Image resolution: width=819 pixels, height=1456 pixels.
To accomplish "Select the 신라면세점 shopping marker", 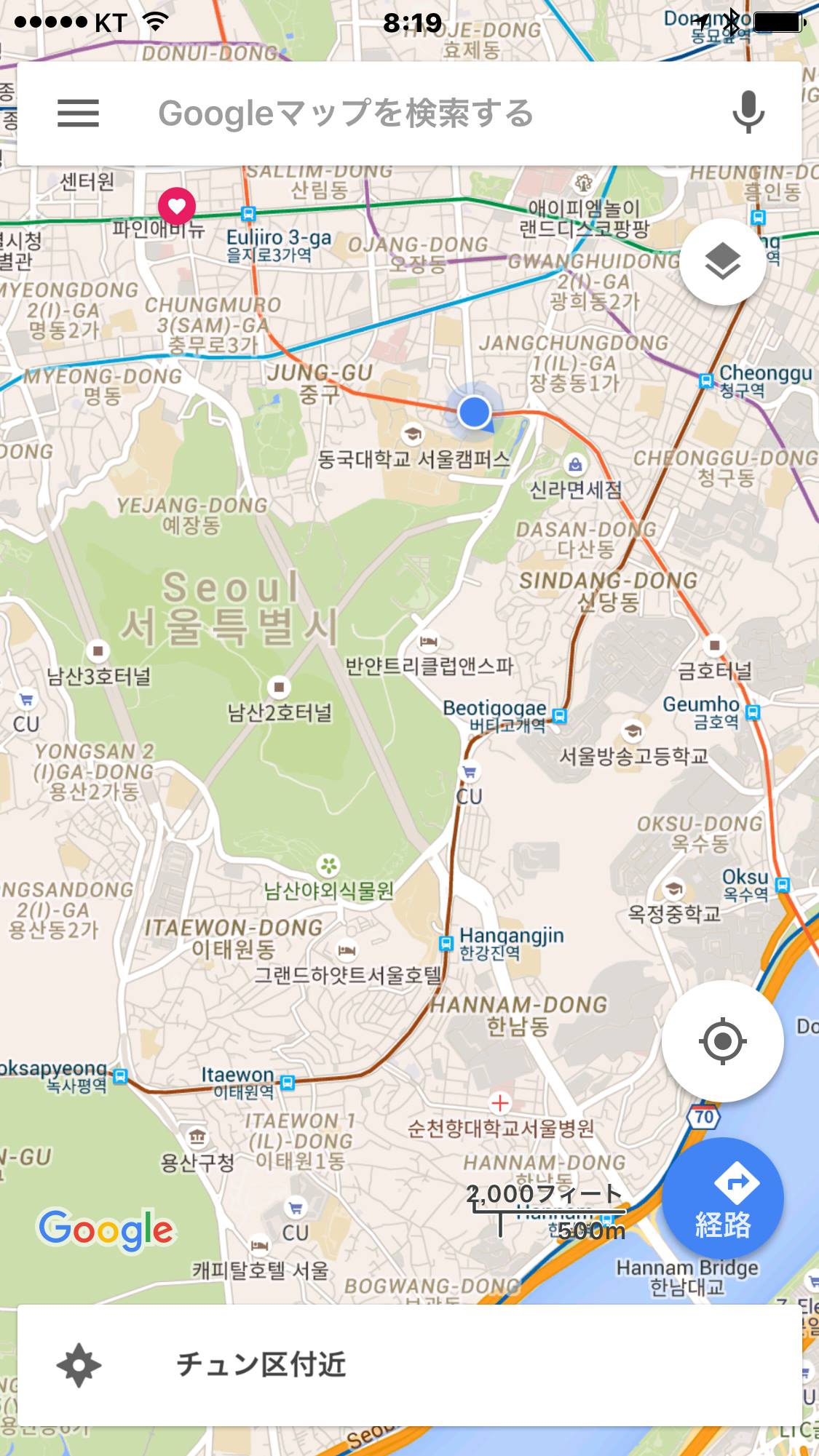I will (575, 464).
